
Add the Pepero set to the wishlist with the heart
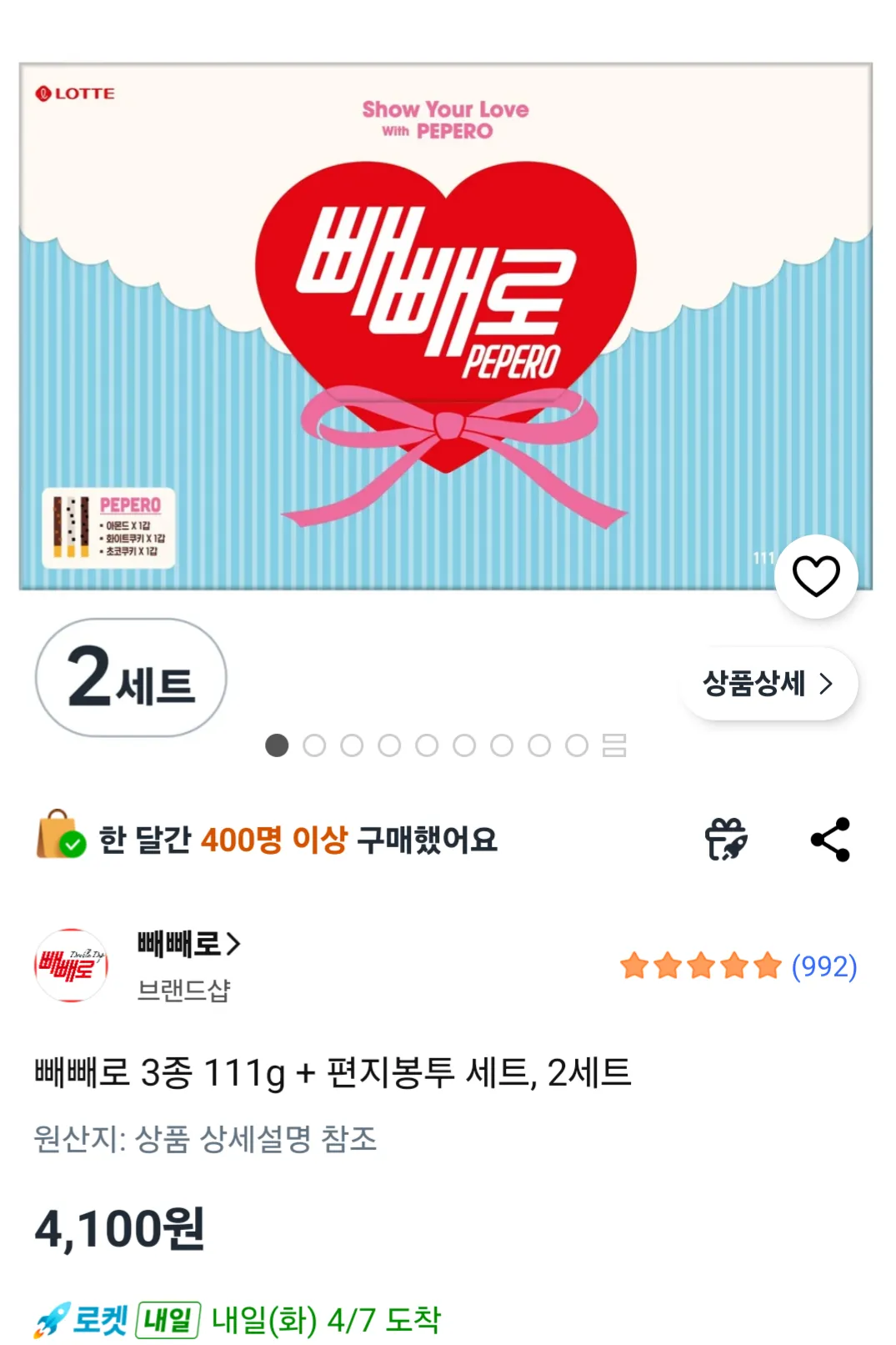815,576
